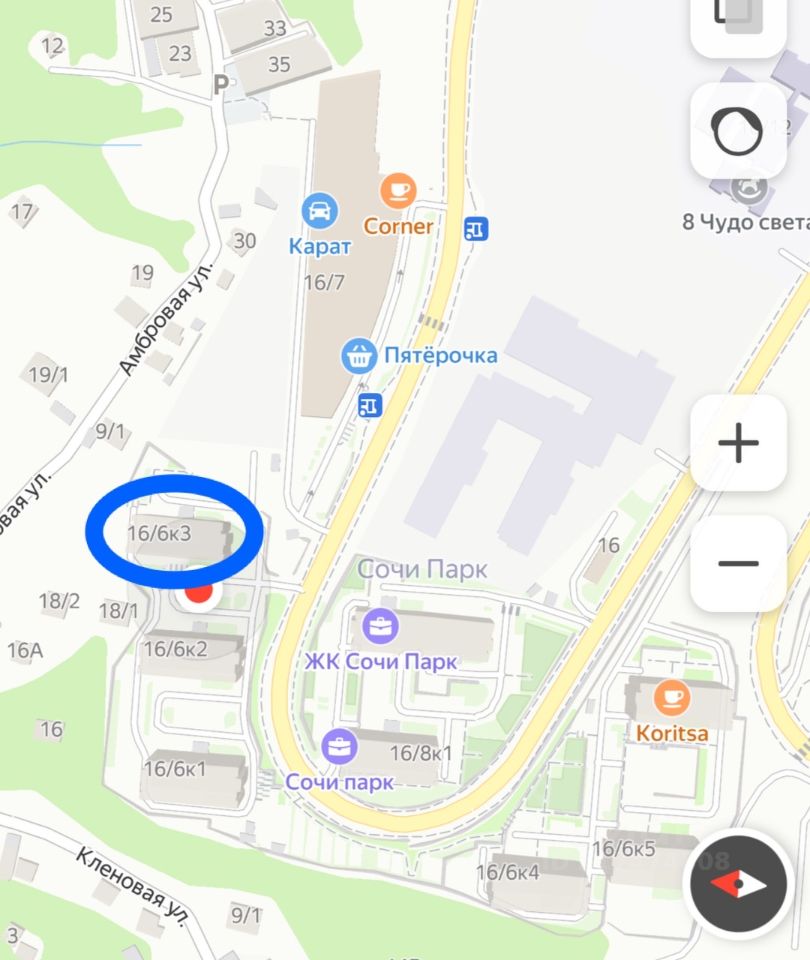Zoom out with the minus button
Screen dimensions: 810x960
[x=738, y=564]
